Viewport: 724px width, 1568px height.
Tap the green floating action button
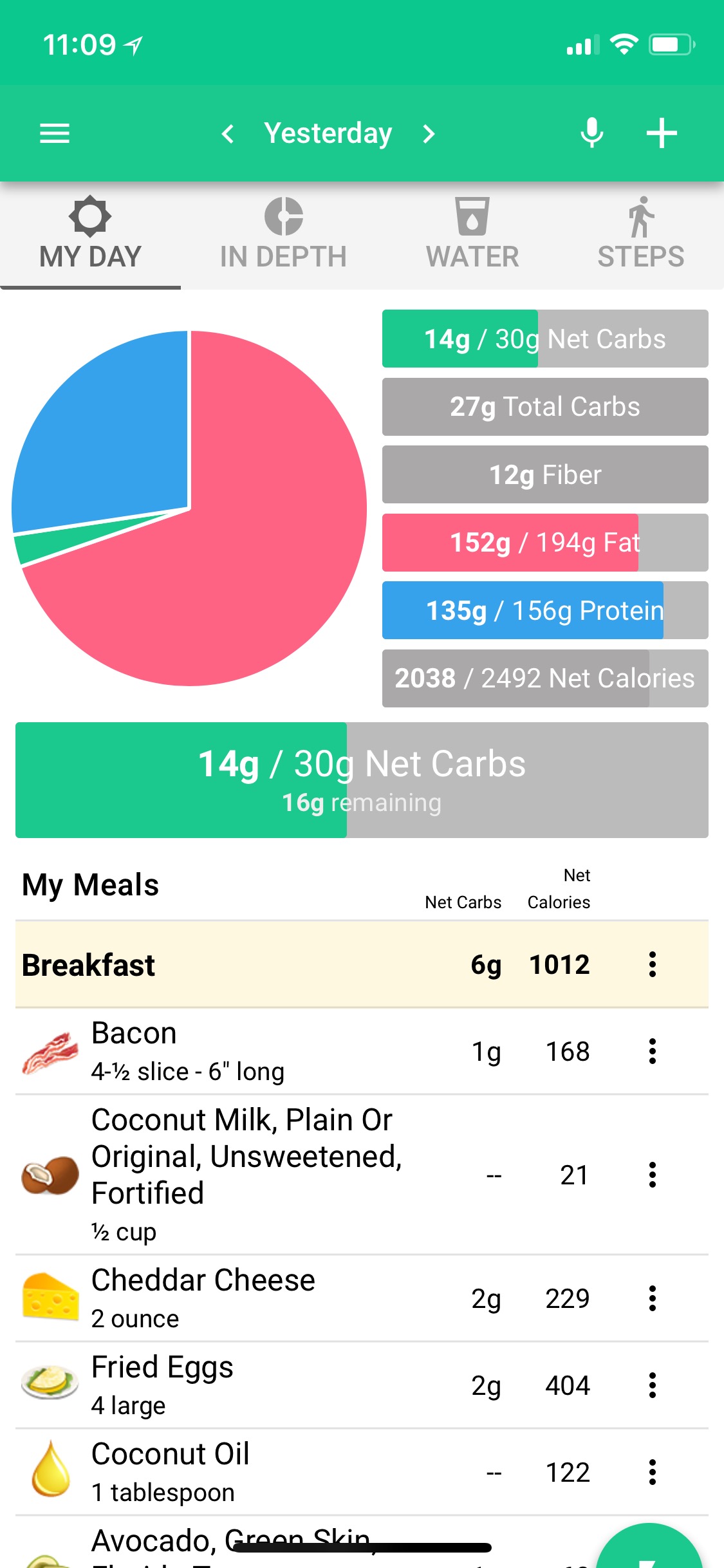coord(649,1551)
